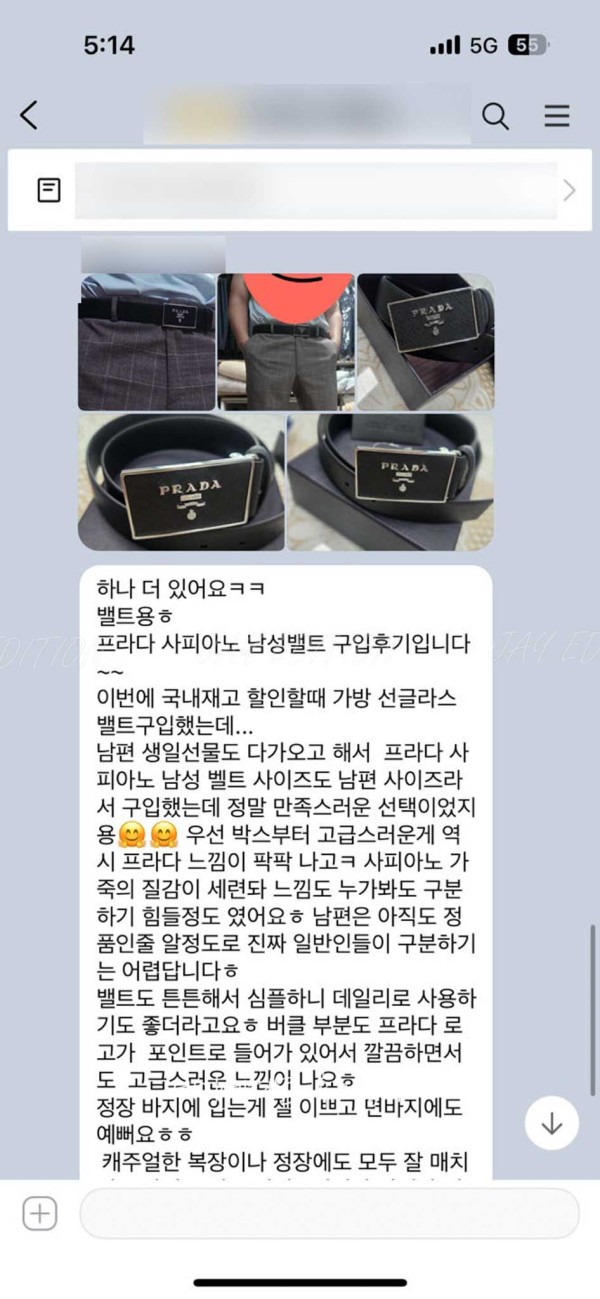Go back to the chat list
The height and width of the screenshot is (1299, 600).
coord(29,116)
